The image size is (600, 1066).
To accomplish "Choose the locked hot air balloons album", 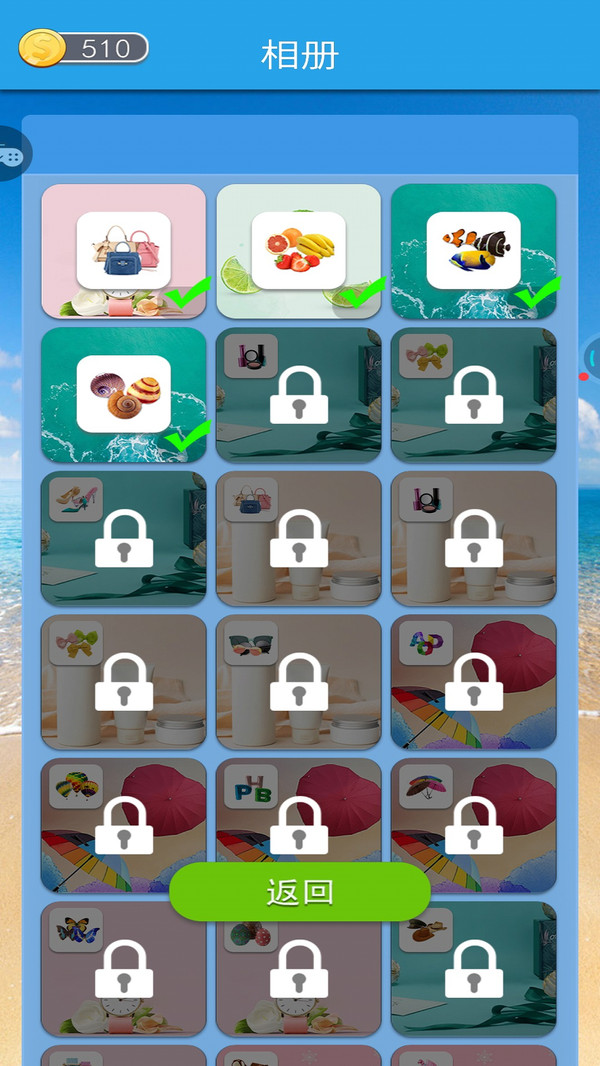I will (x=123, y=825).
